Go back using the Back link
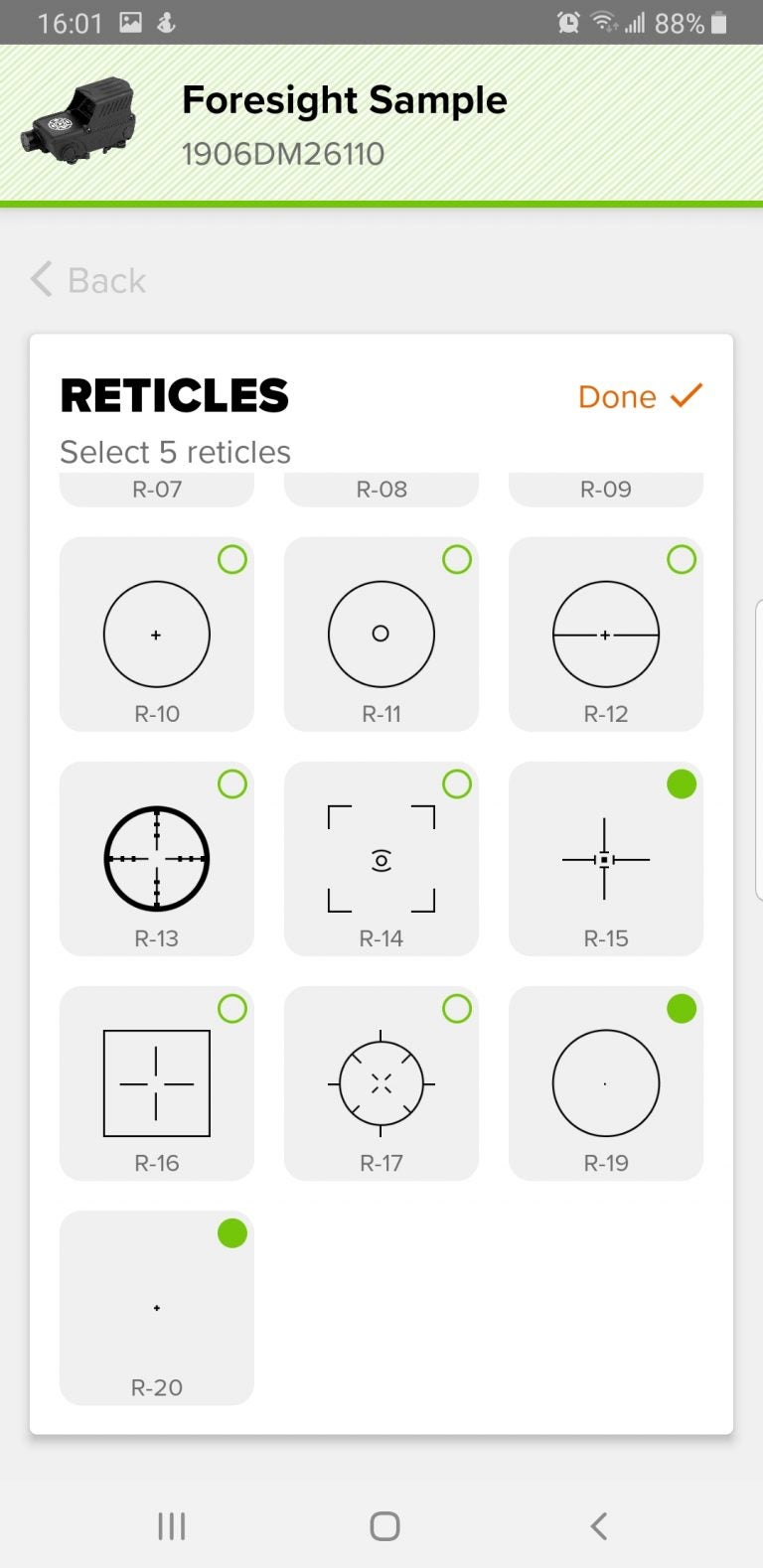The width and height of the screenshot is (763, 1568). (88, 280)
